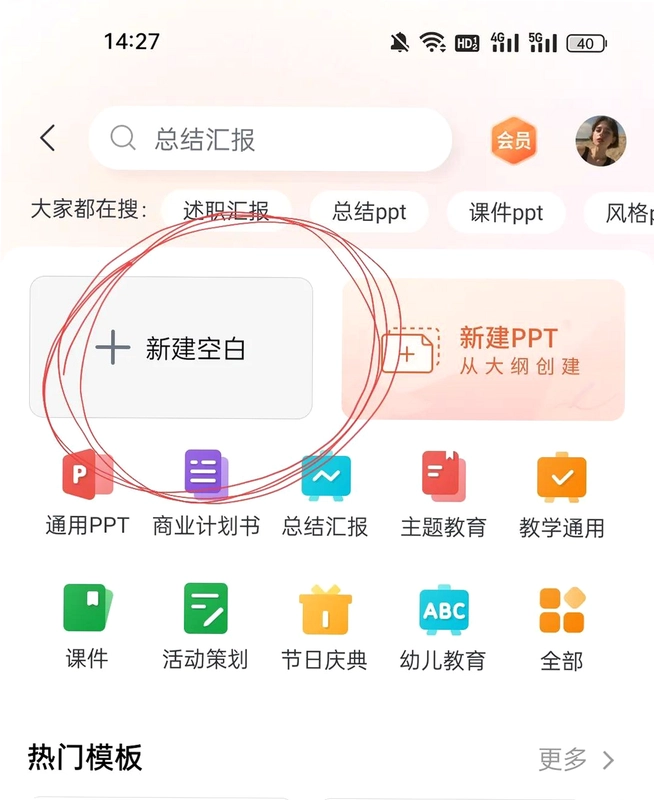Open the 课件 category

[87, 627]
